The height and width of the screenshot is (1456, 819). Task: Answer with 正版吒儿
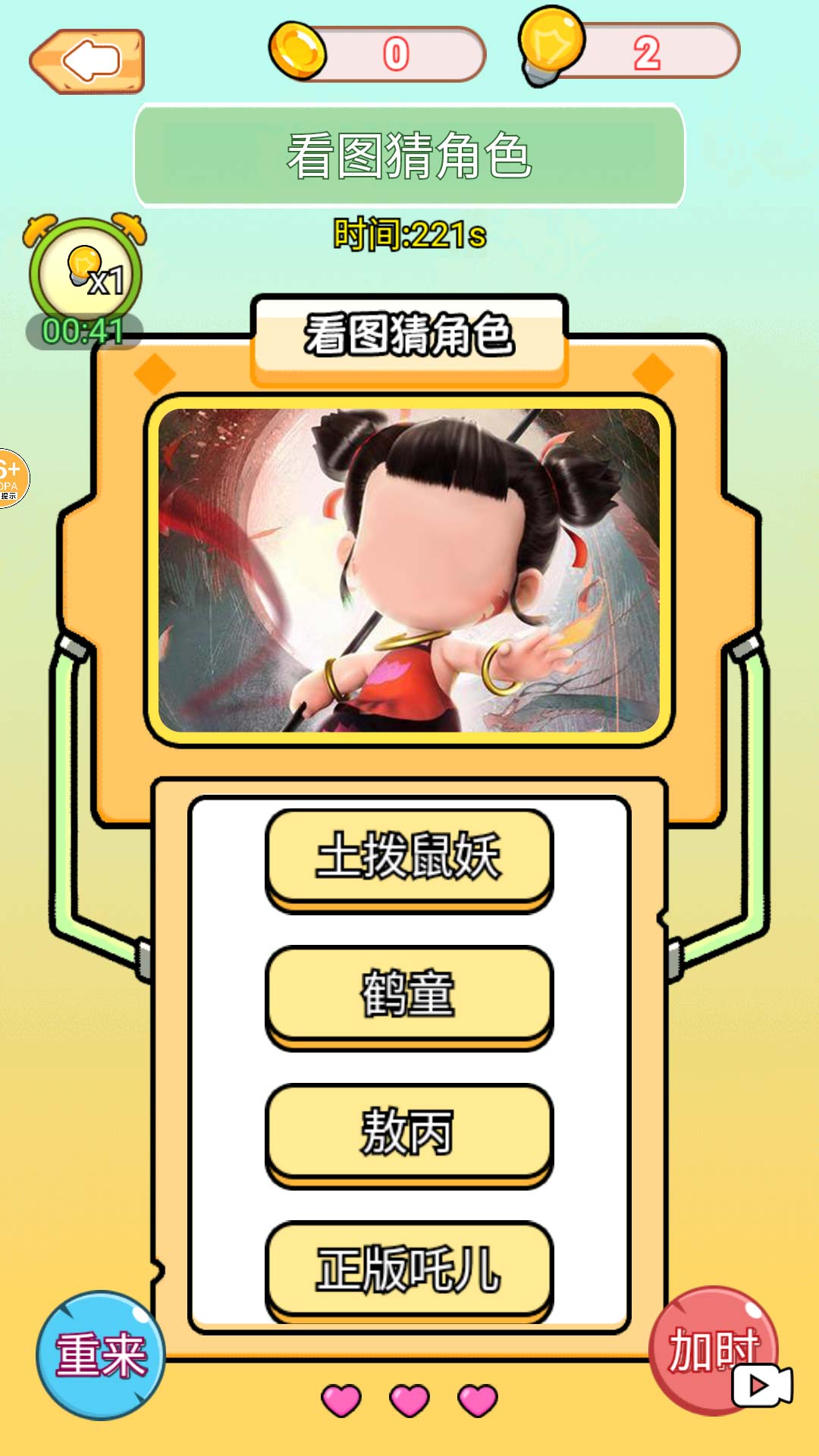(409, 1269)
